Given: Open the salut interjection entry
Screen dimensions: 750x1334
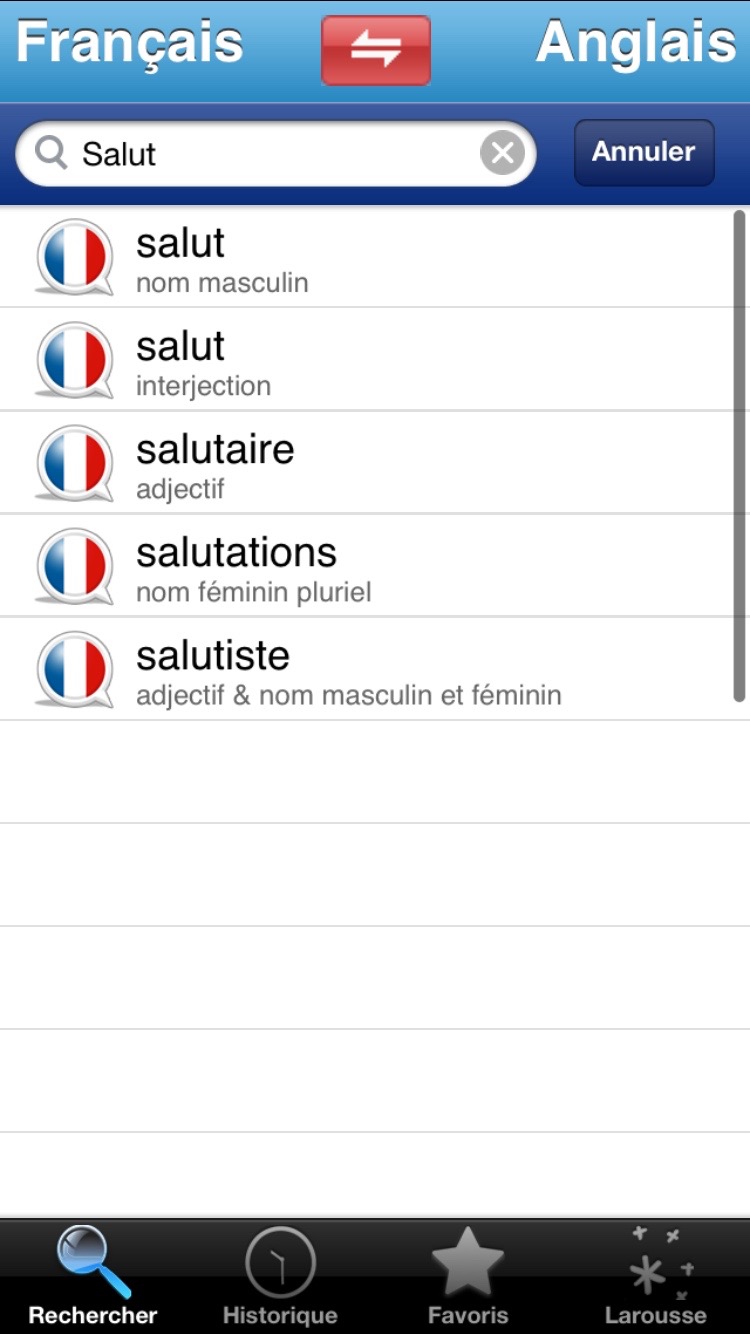Looking at the screenshot, I should point(370,361).
